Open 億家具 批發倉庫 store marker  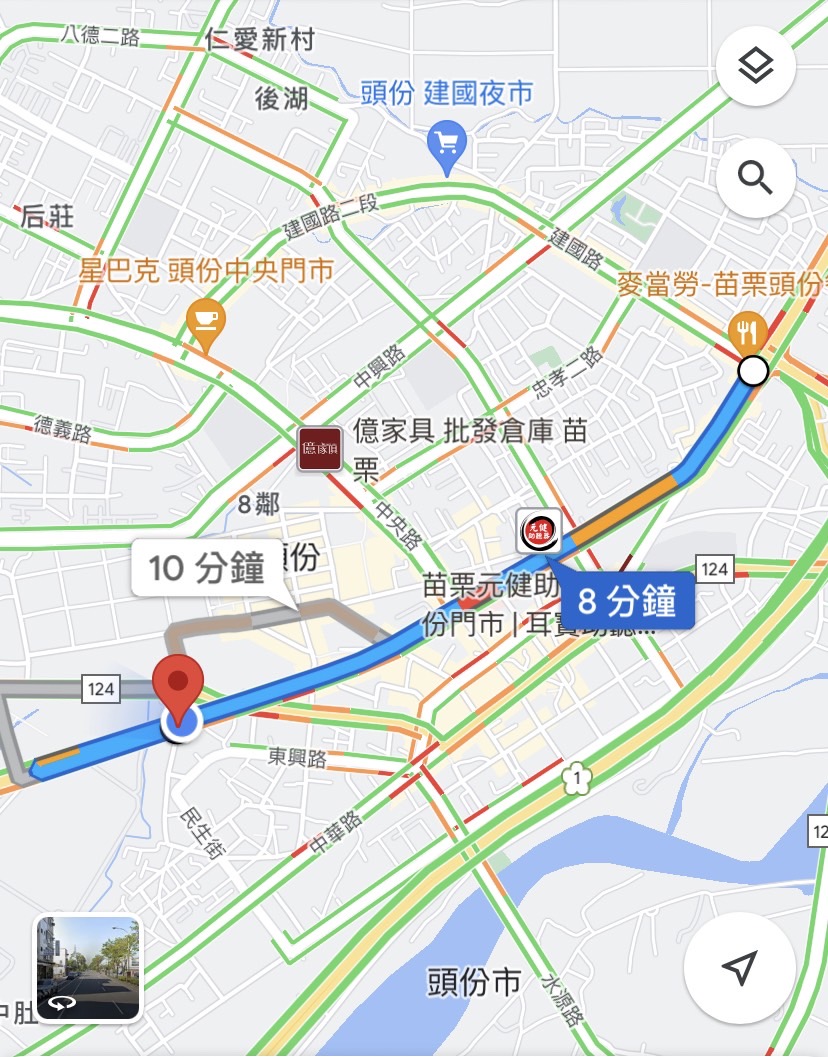point(320,448)
